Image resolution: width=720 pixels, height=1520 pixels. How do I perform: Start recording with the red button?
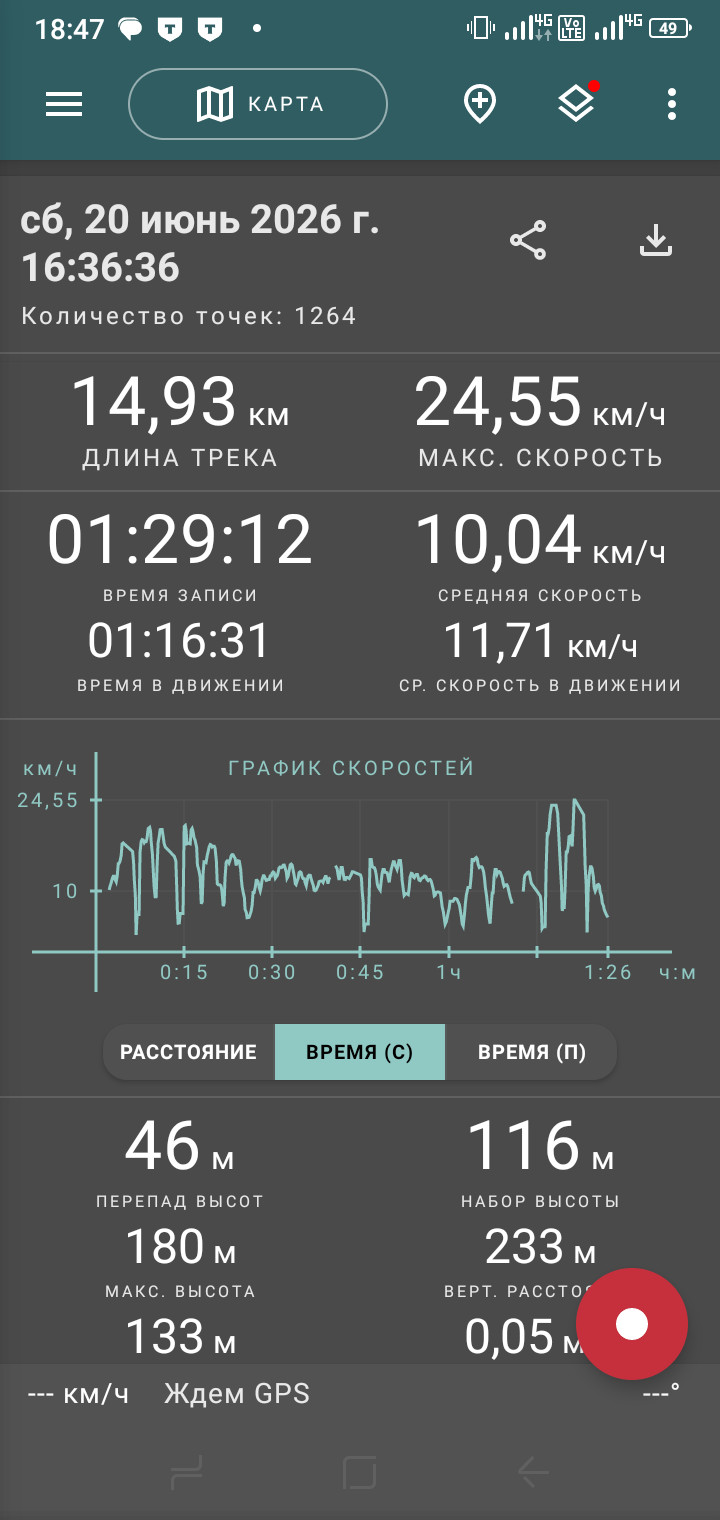pos(632,1324)
